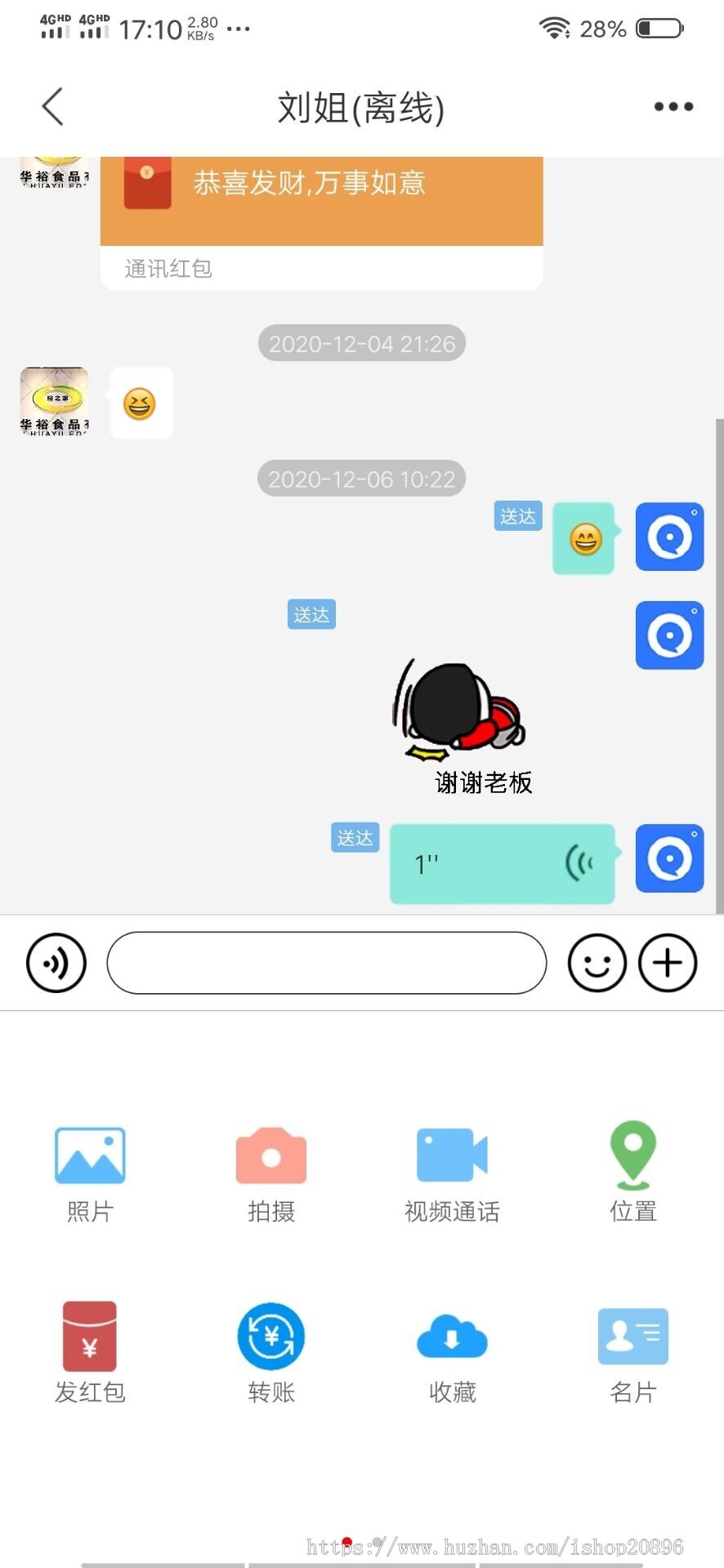724x1568 pixels.
Task: Send a 名片 contact card
Action: pyautogui.click(x=633, y=1352)
